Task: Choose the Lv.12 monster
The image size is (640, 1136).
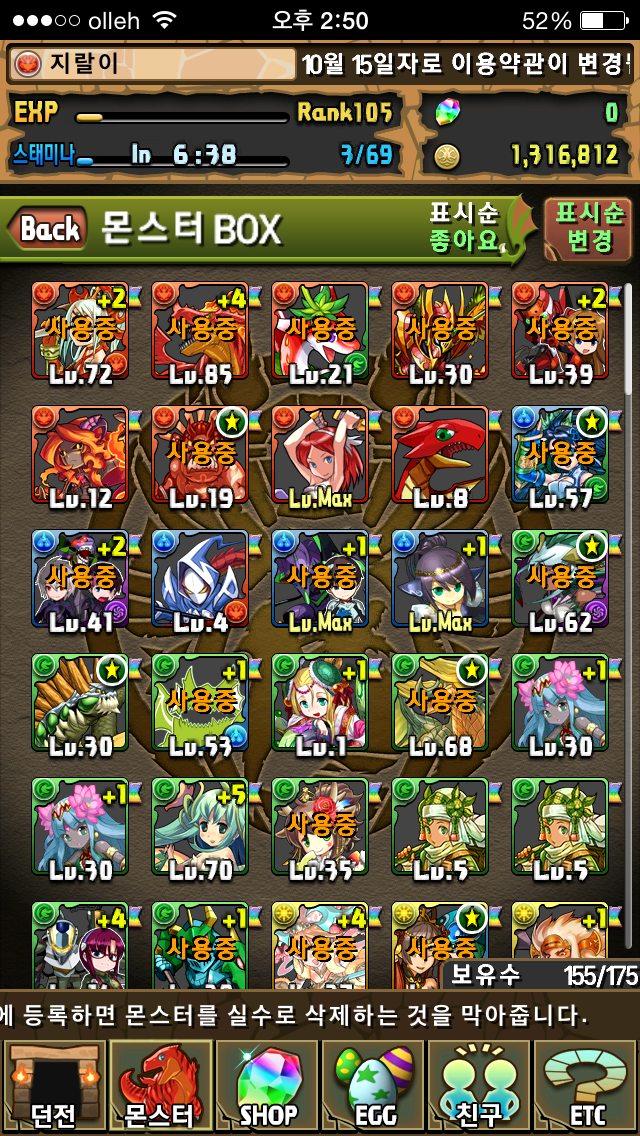Action: [80, 455]
